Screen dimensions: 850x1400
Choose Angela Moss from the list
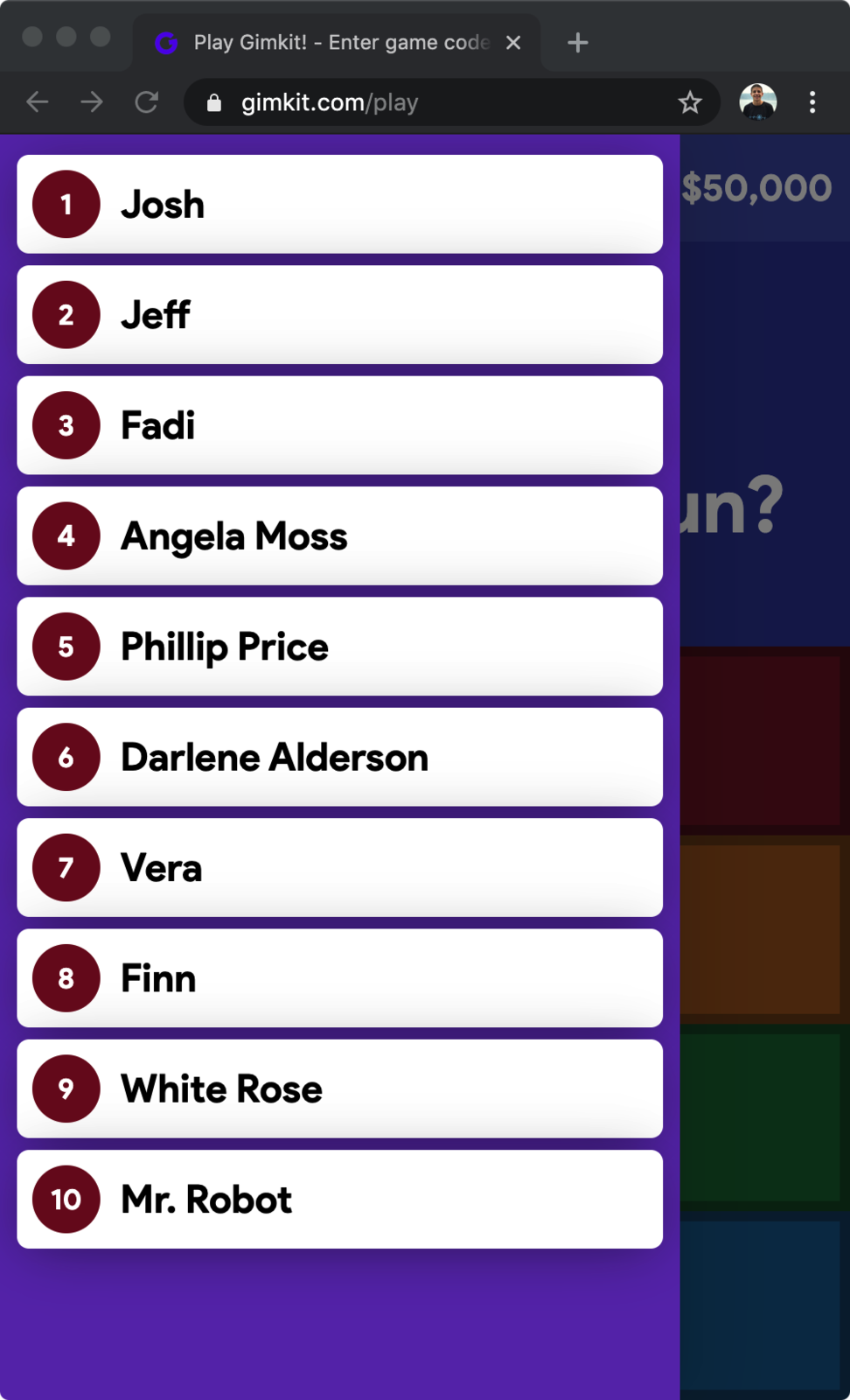(339, 535)
